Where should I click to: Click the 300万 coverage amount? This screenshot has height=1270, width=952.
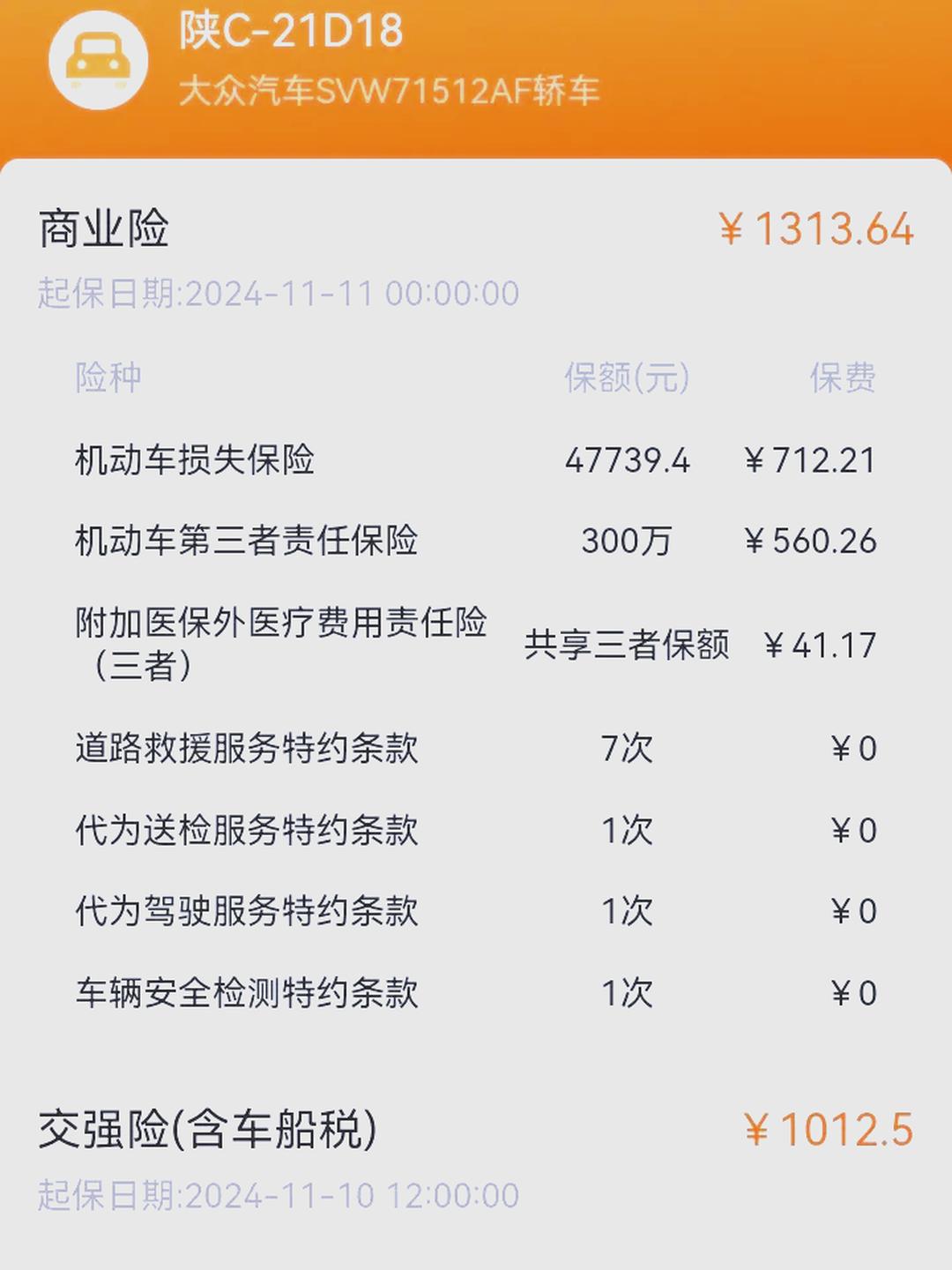coord(628,542)
